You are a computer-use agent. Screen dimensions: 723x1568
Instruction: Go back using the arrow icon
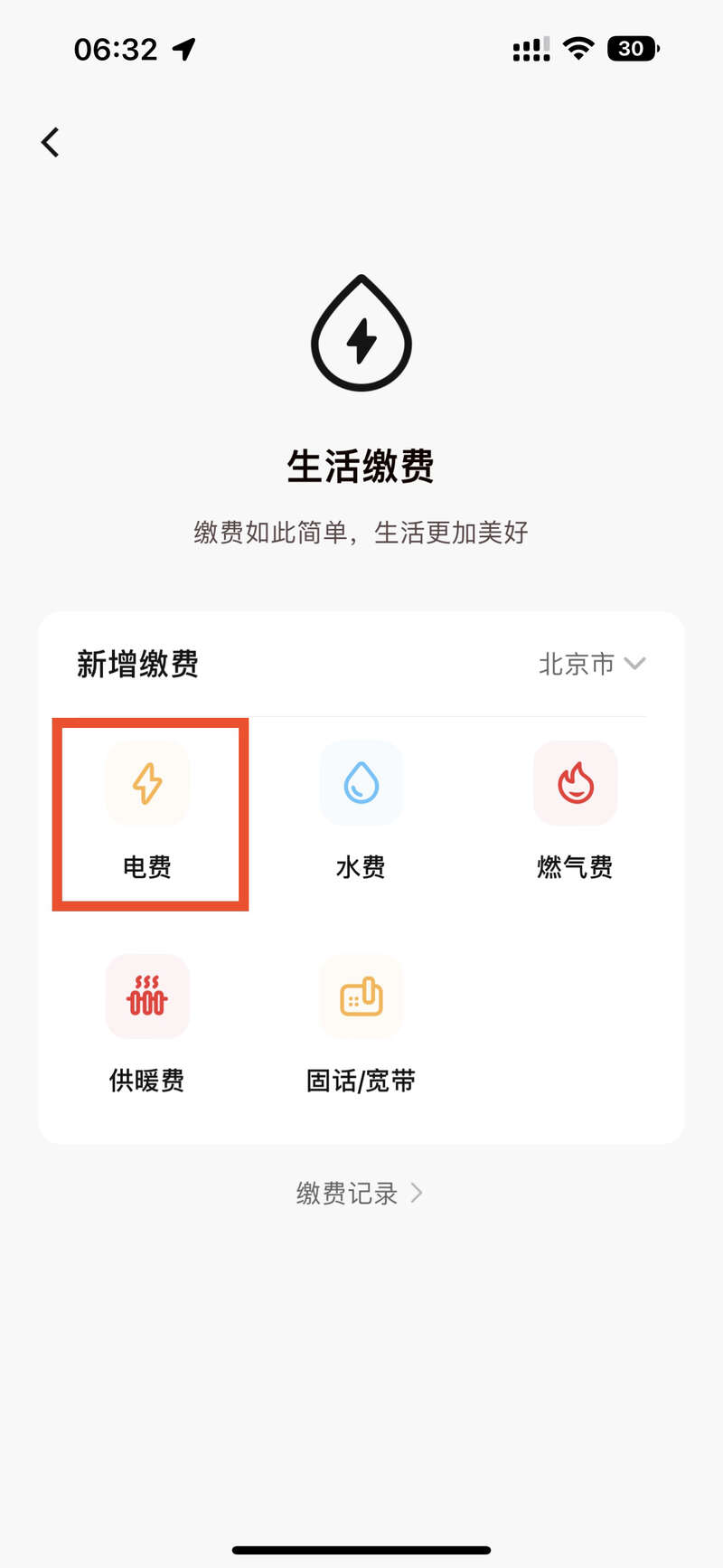click(x=51, y=142)
